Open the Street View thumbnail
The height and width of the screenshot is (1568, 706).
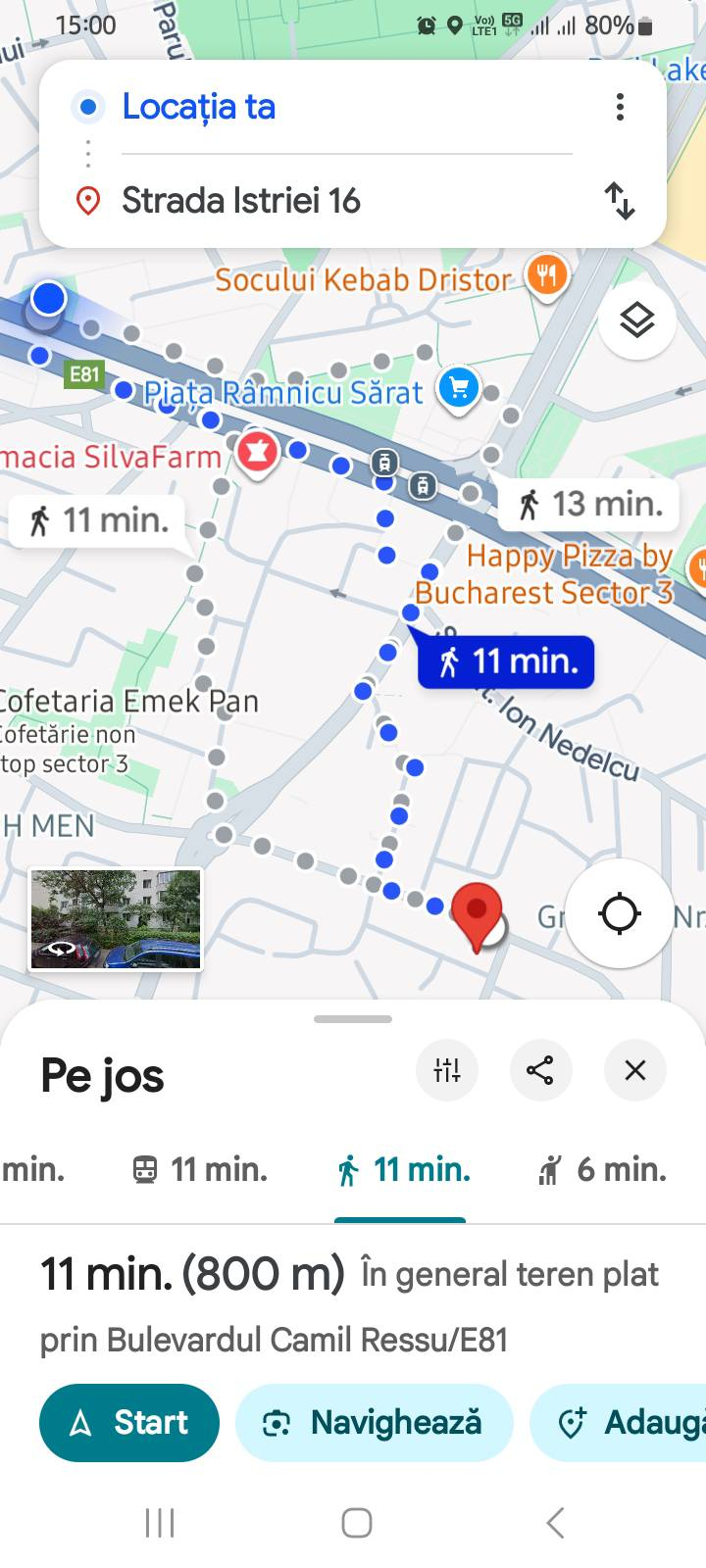pos(116,919)
